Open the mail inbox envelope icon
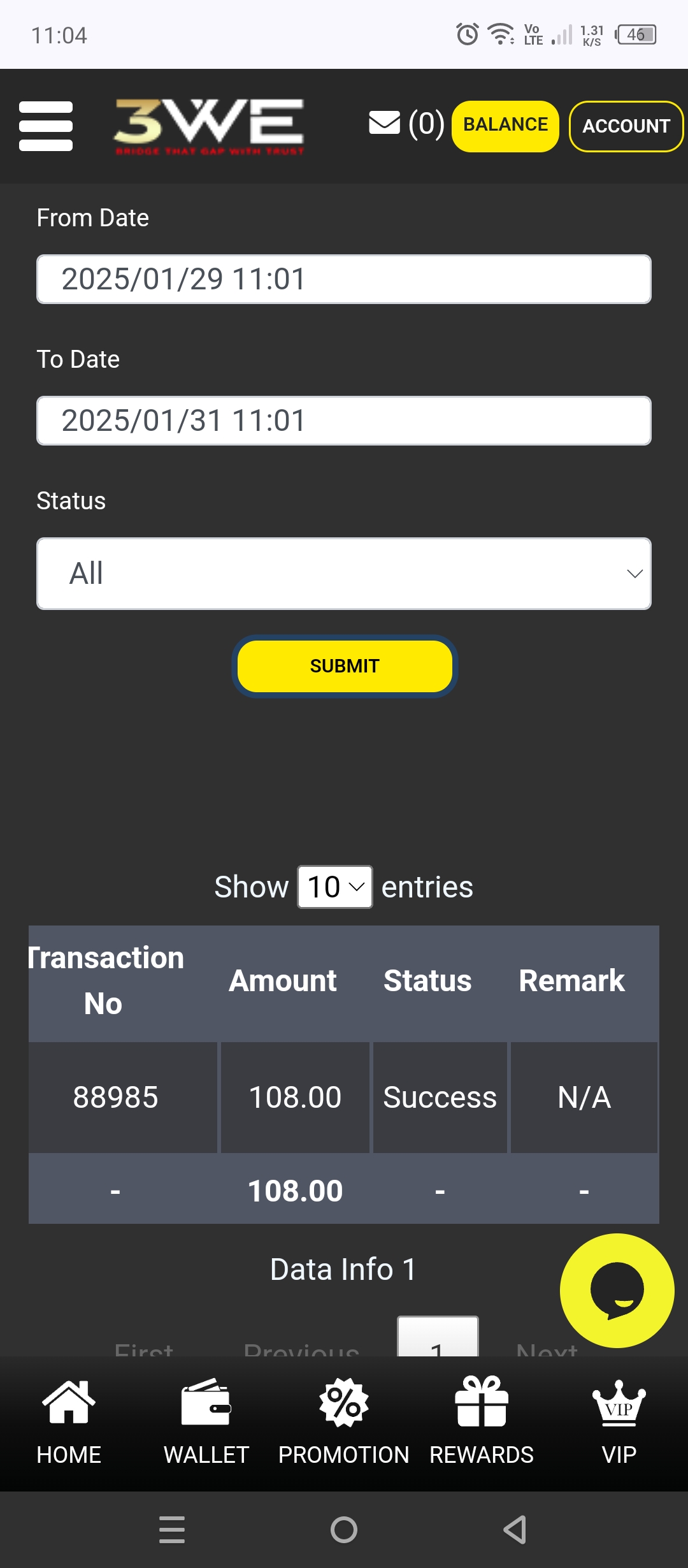Image resolution: width=688 pixels, height=1568 pixels. click(x=385, y=123)
